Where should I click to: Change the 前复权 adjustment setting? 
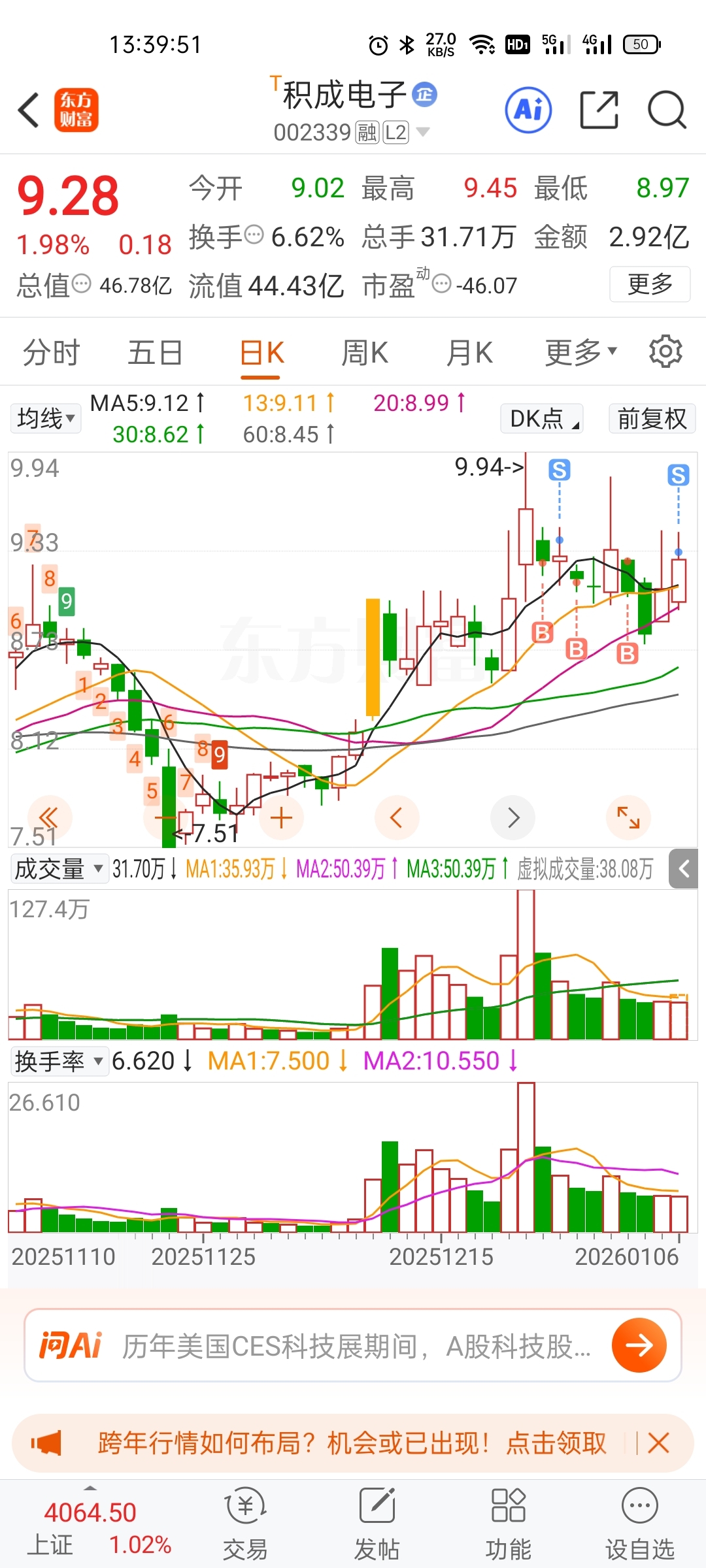tap(652, 419)
